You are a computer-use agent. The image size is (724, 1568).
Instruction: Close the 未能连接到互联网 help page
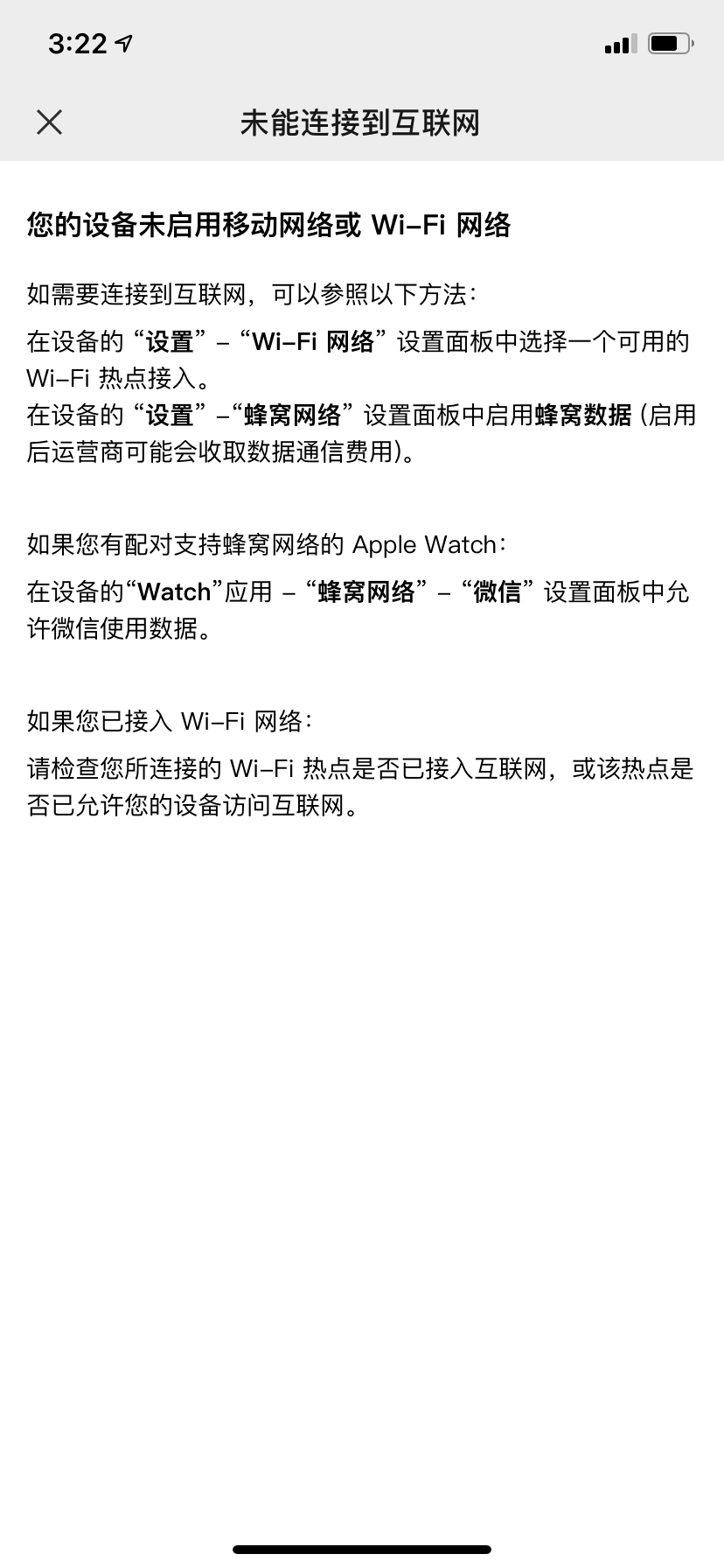(x=50, y=122)
